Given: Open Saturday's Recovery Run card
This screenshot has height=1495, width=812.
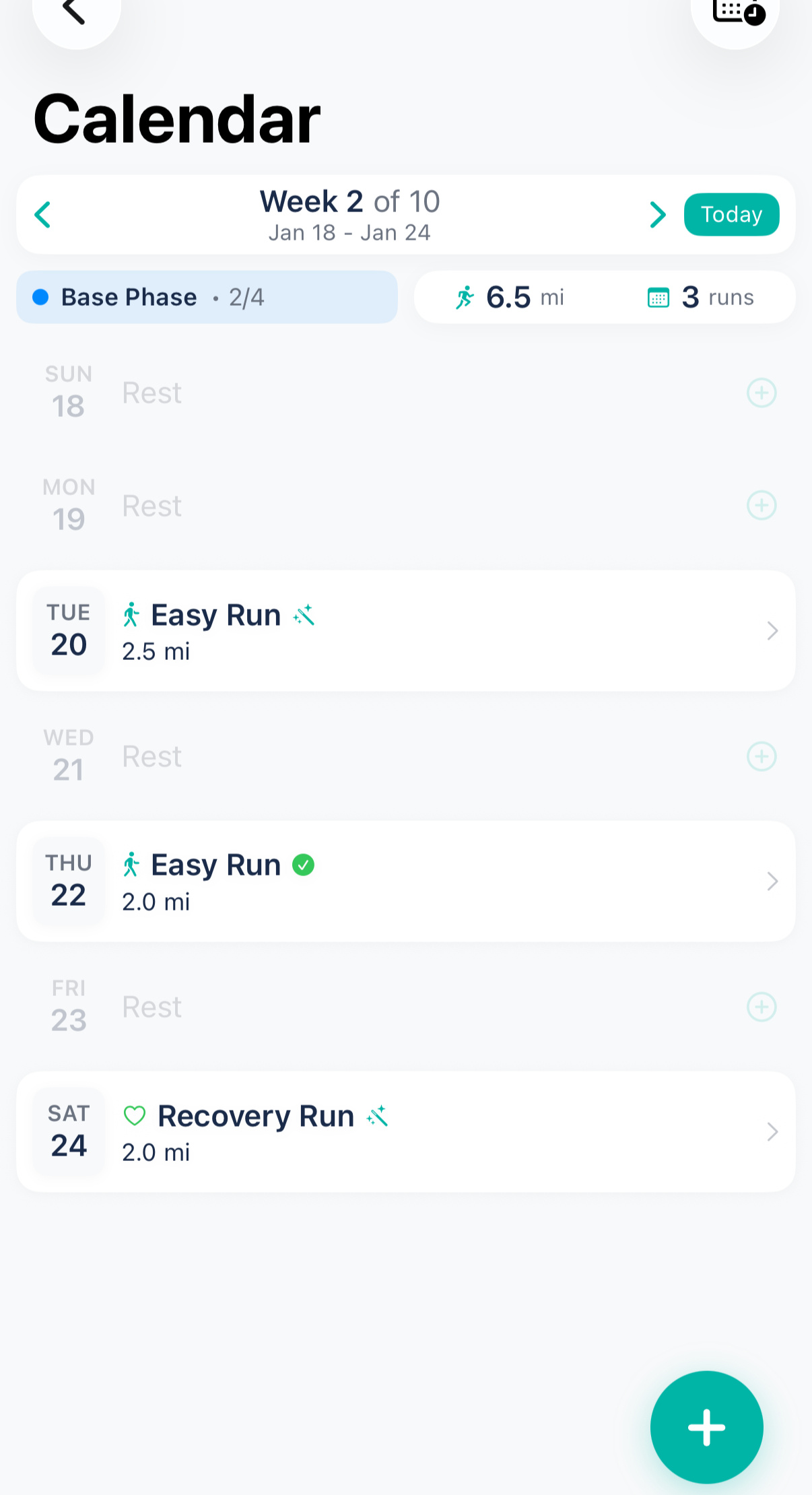Looking at the screenshot, I should click(x=405, y=1132).
